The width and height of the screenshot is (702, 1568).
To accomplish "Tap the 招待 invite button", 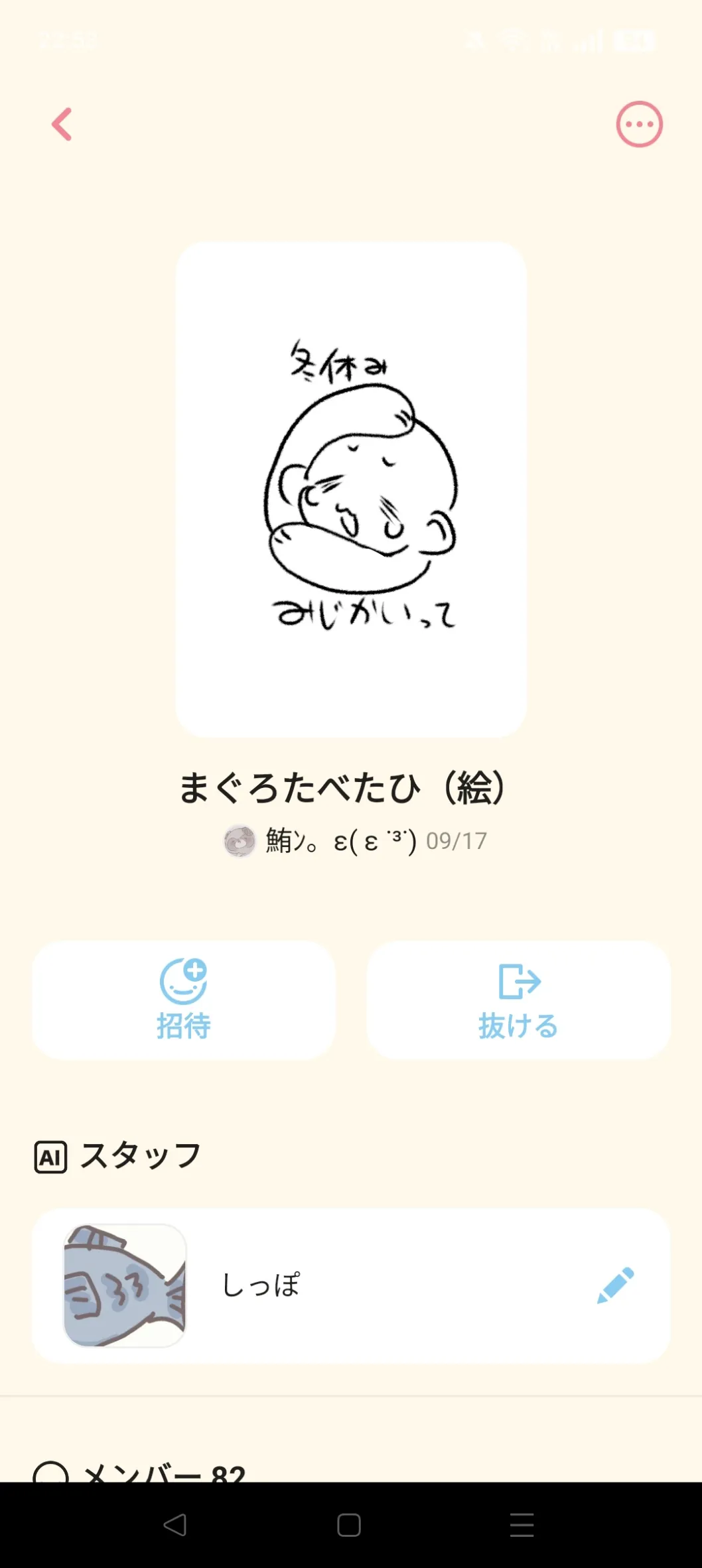I will tap(184, 999).
